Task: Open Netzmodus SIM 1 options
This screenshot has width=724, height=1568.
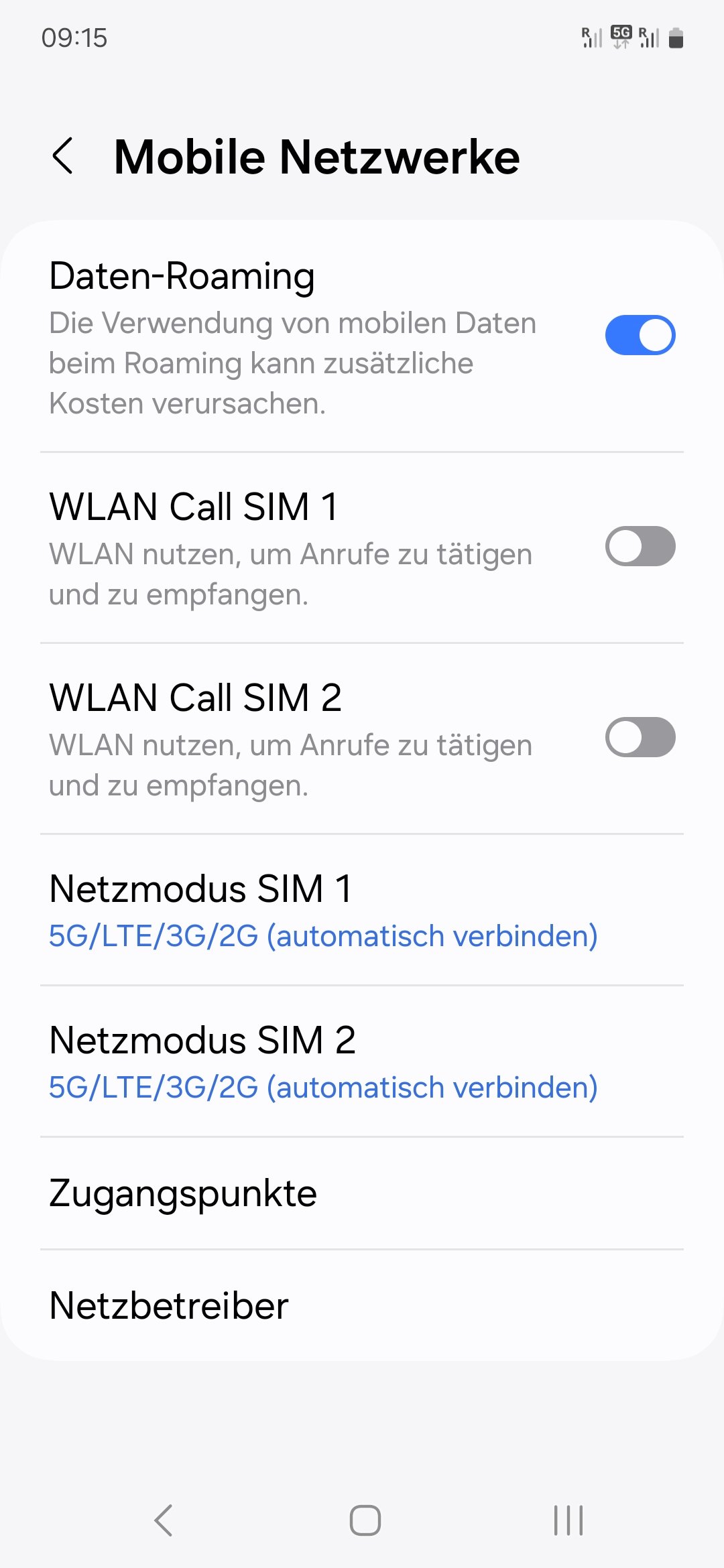Action: (322, 910)
